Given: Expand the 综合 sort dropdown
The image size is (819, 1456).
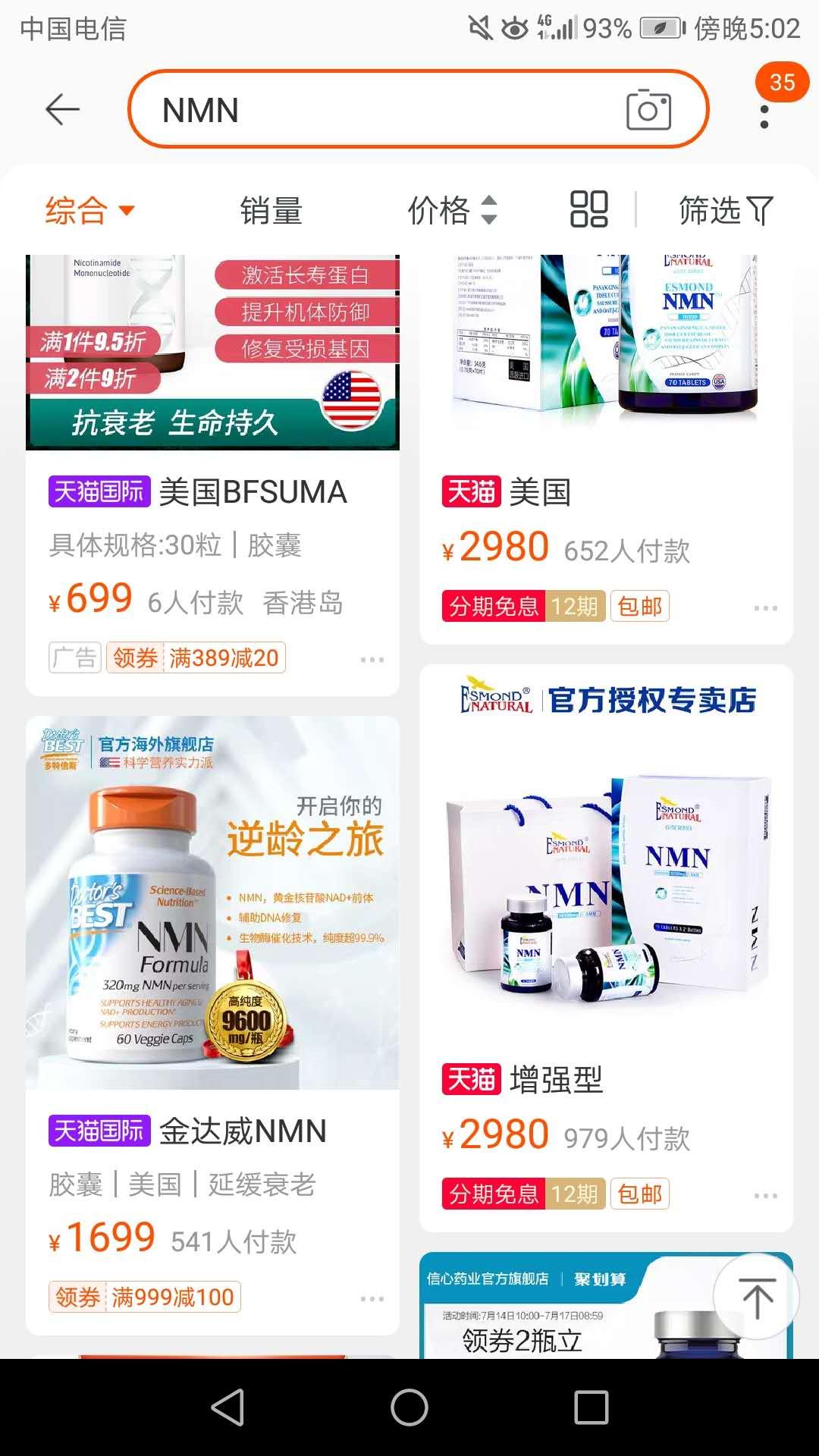Looking at the screenshot, I should click(x=89, y=210).
